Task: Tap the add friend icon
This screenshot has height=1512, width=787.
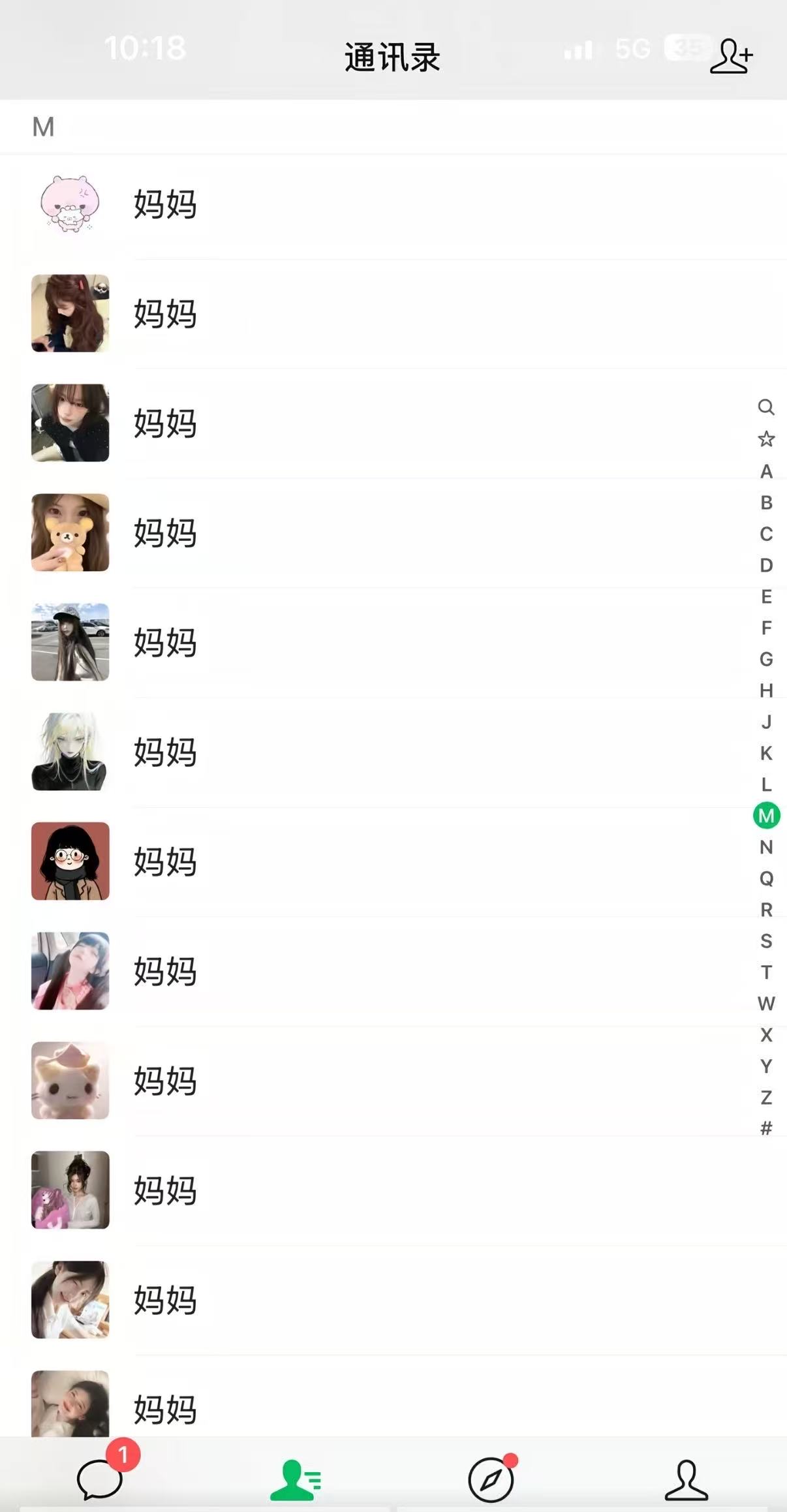Action: pos(731,56)
